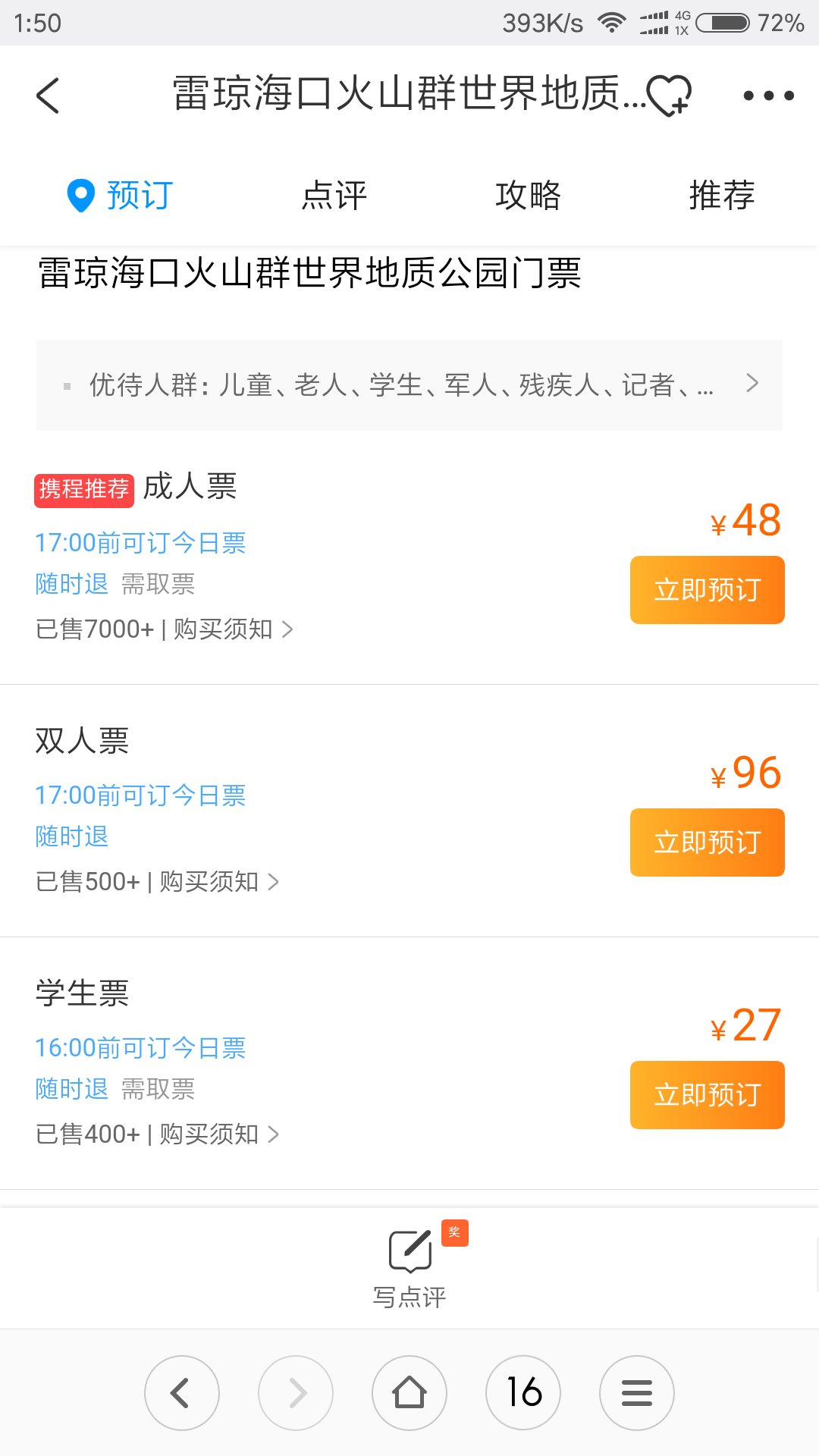Image resolution: width=819 pixels, height=1456 pixels.
Task: Switch to the 预订 tab
Action: coord(121,196)
